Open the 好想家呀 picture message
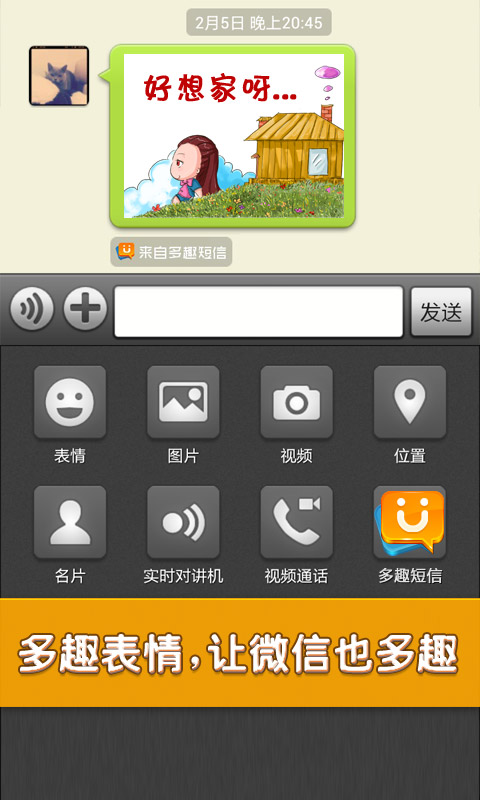 click(x=233, y=136)
